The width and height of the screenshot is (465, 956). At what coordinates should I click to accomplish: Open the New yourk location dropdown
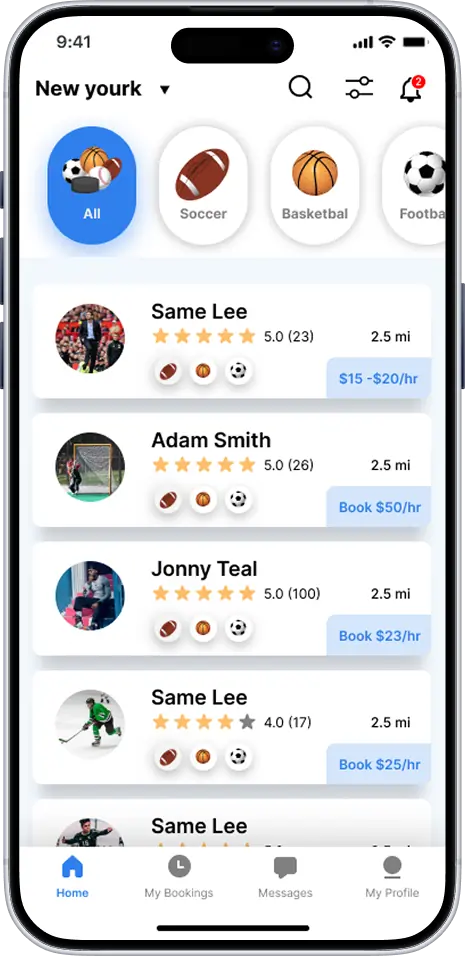click(x=103, y=89)
